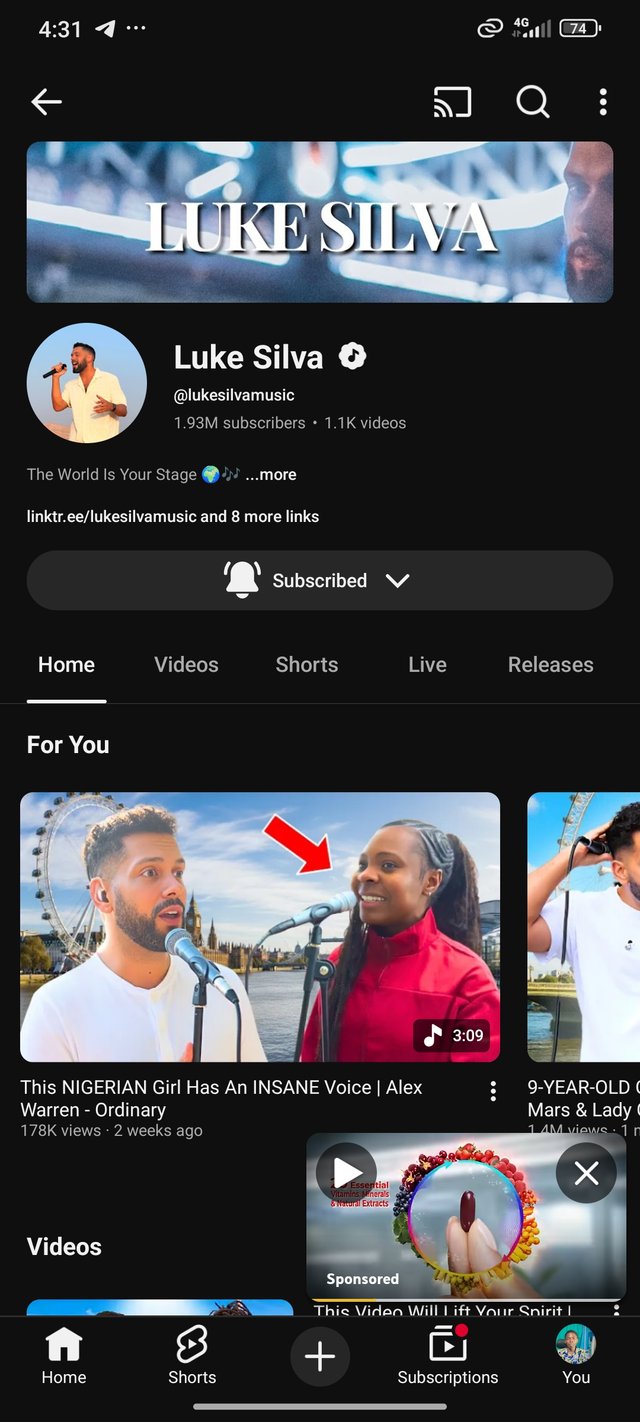Switch to the Live tab

coord(427,665)
